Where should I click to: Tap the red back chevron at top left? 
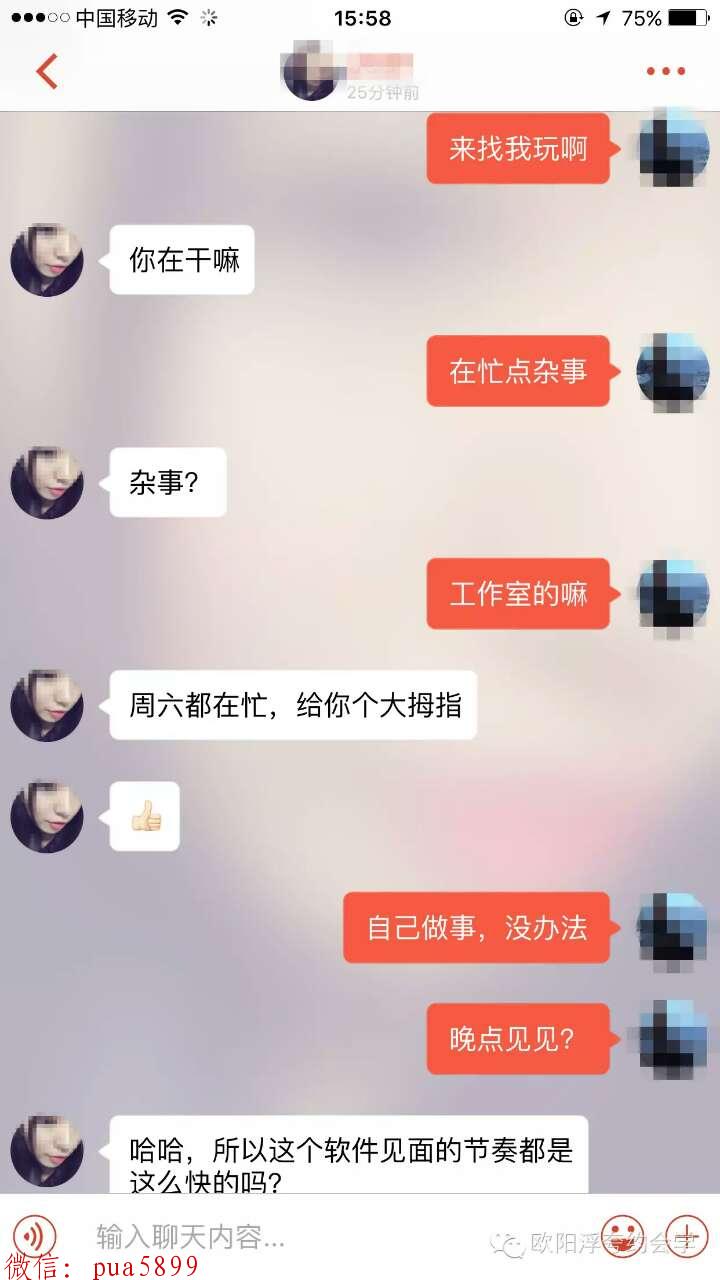tap(42, 72)
